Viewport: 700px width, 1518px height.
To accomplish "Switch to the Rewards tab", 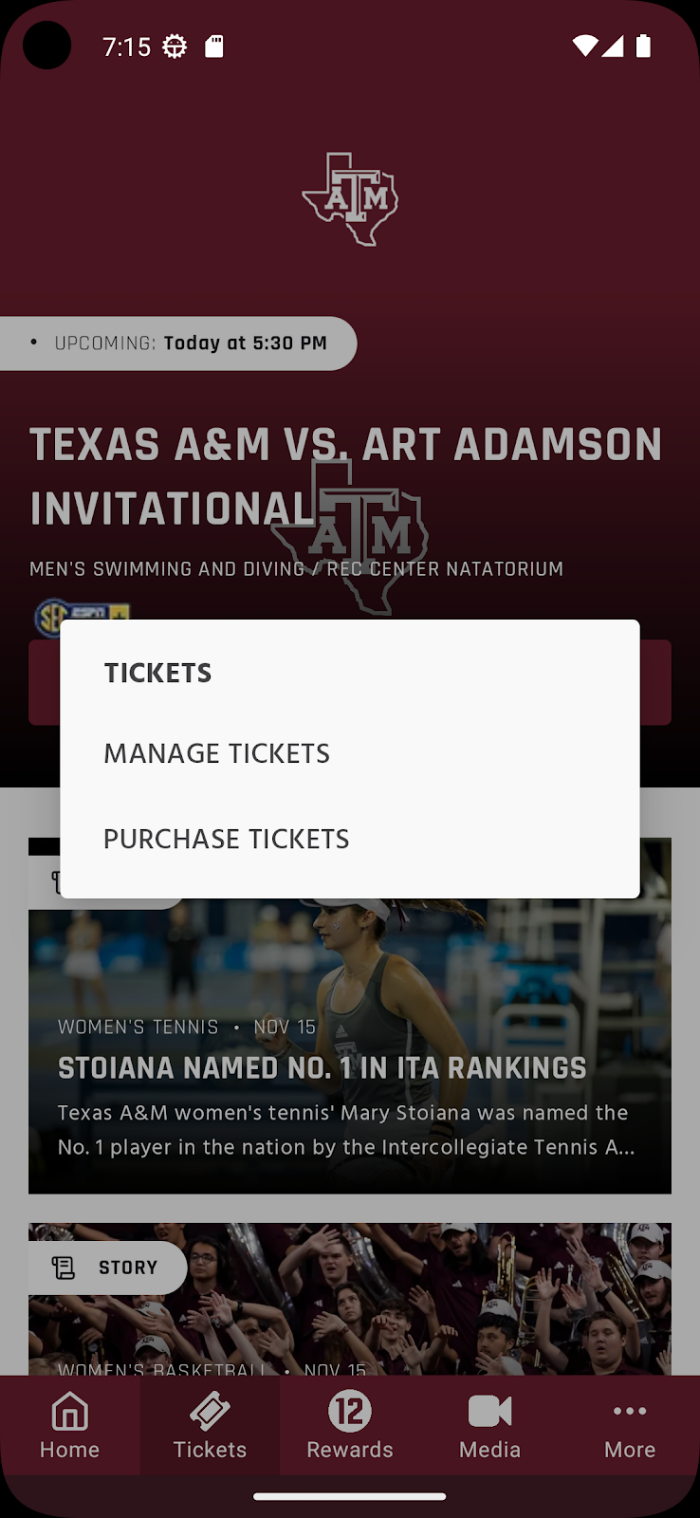I will coord(350,1426).
